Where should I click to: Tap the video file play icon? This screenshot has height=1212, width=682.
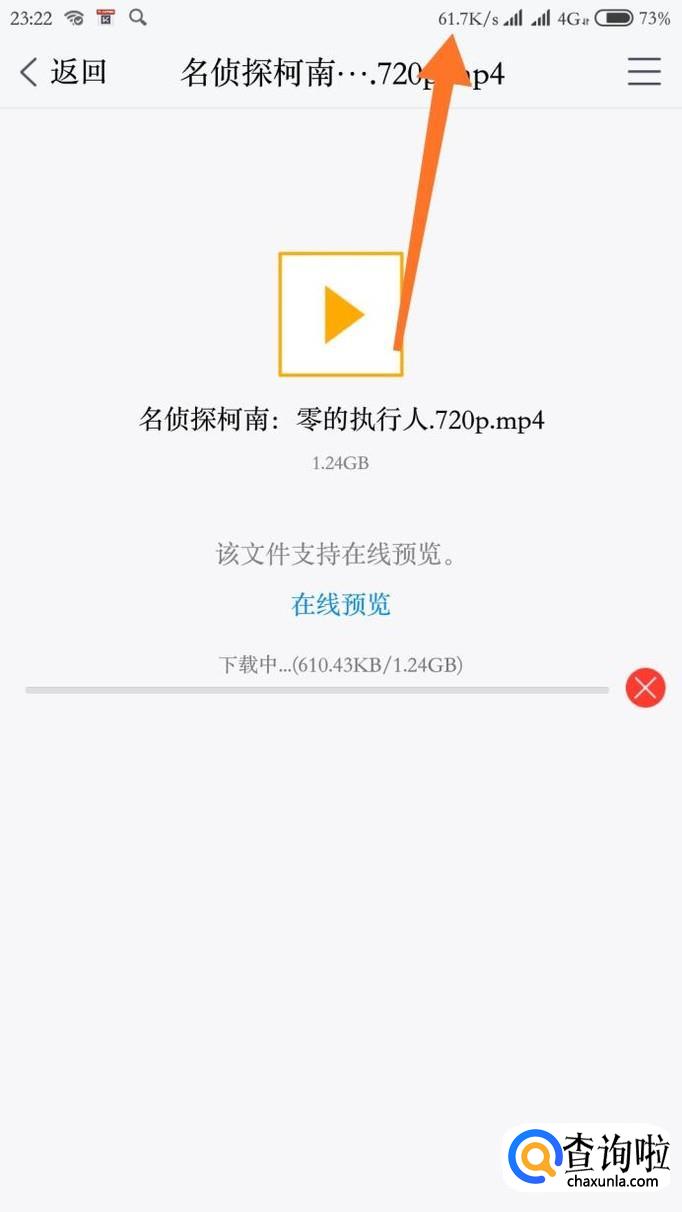point(340,314)
